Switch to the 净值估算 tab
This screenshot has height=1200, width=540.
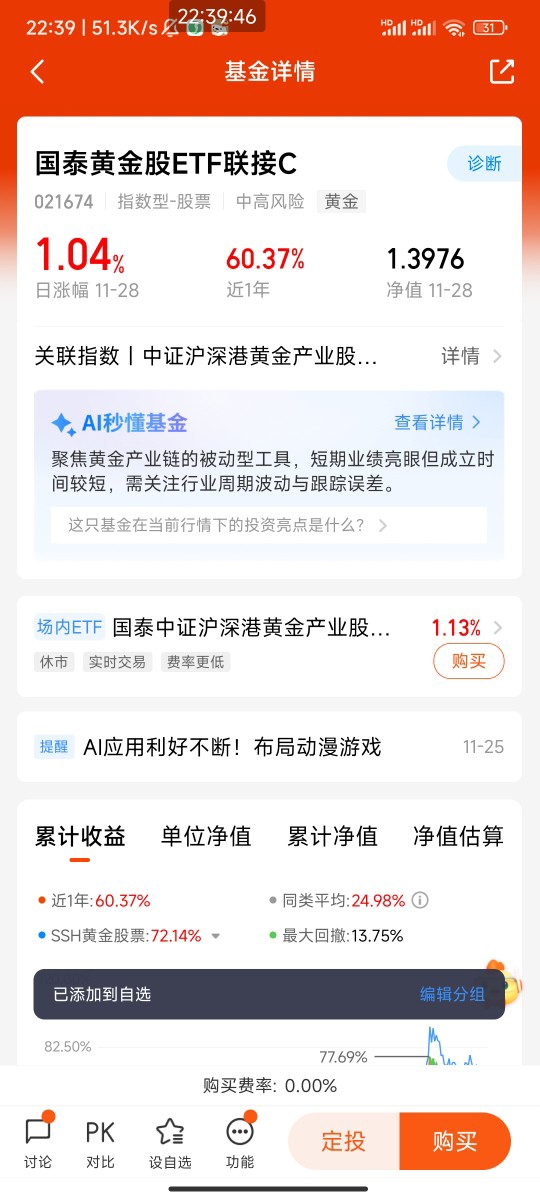[x=458, y=836]
